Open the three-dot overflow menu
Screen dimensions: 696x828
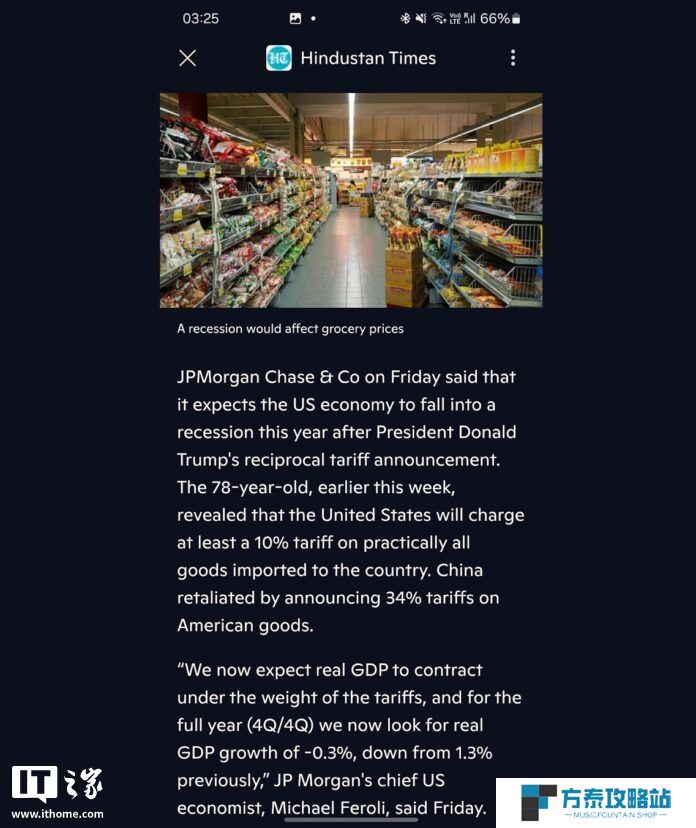click(513, 58)
